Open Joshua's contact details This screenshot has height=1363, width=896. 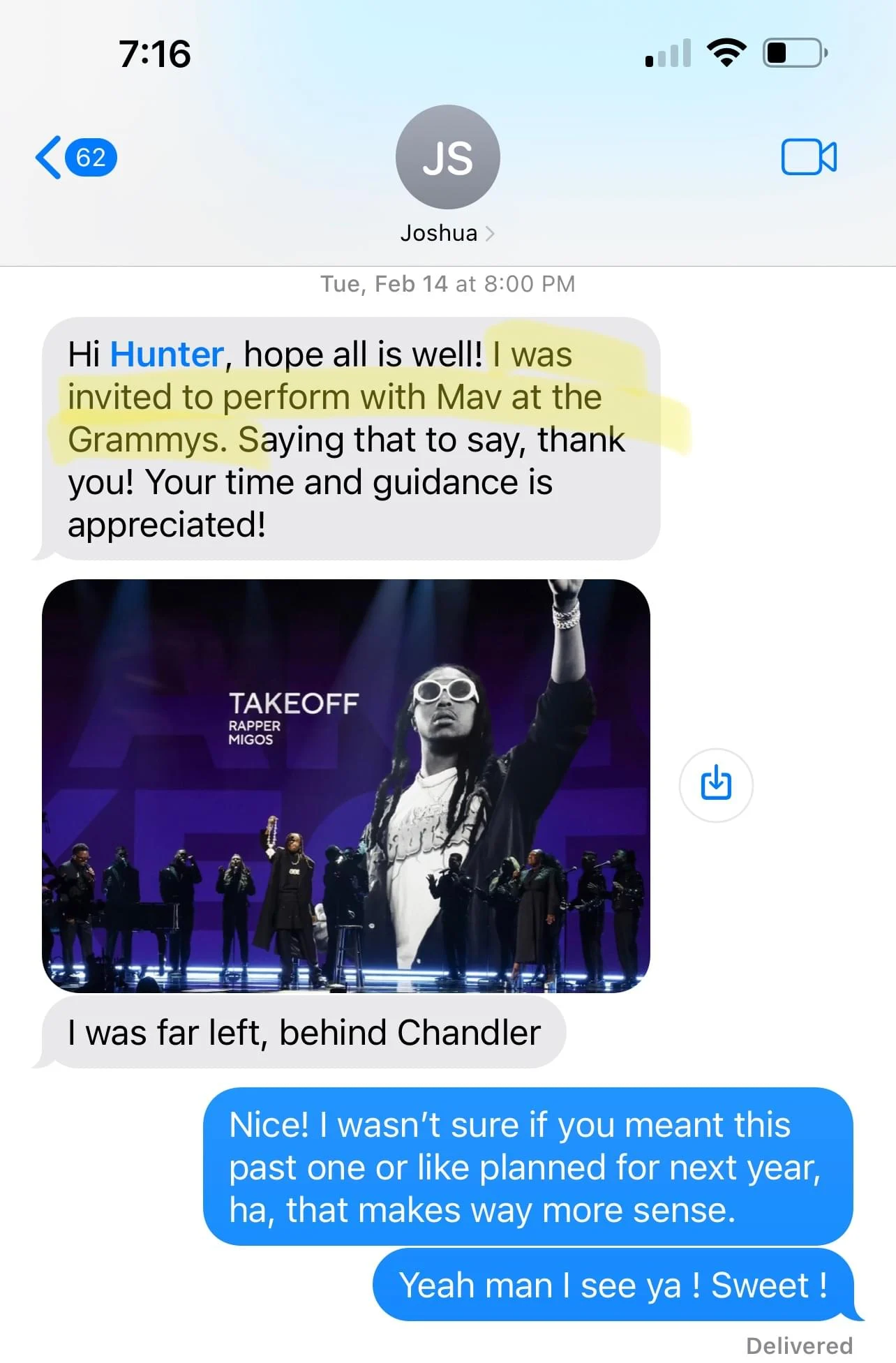click(447, 233)
